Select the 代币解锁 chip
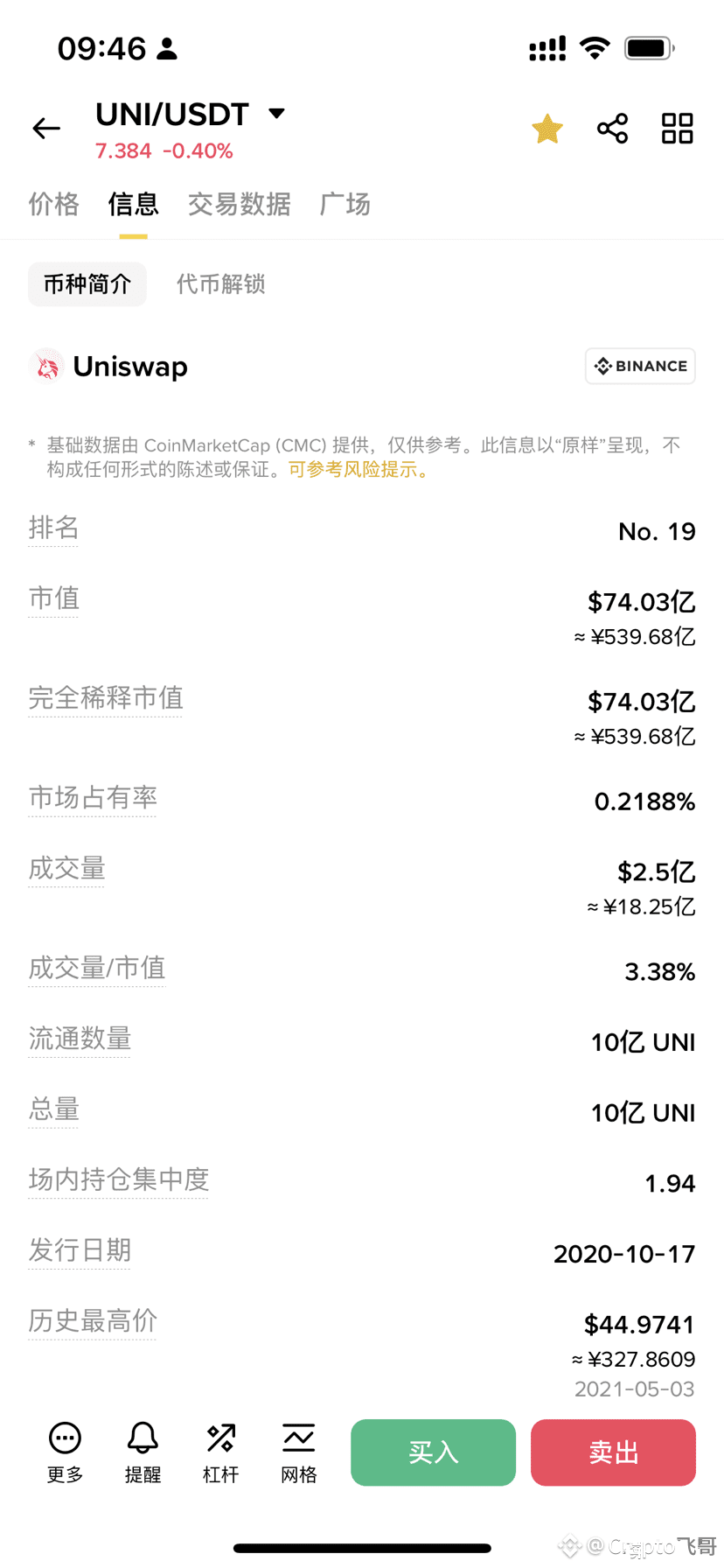The width and height of the screenshot is (724, 1568). pyautogui.click(x=220, y=284)
